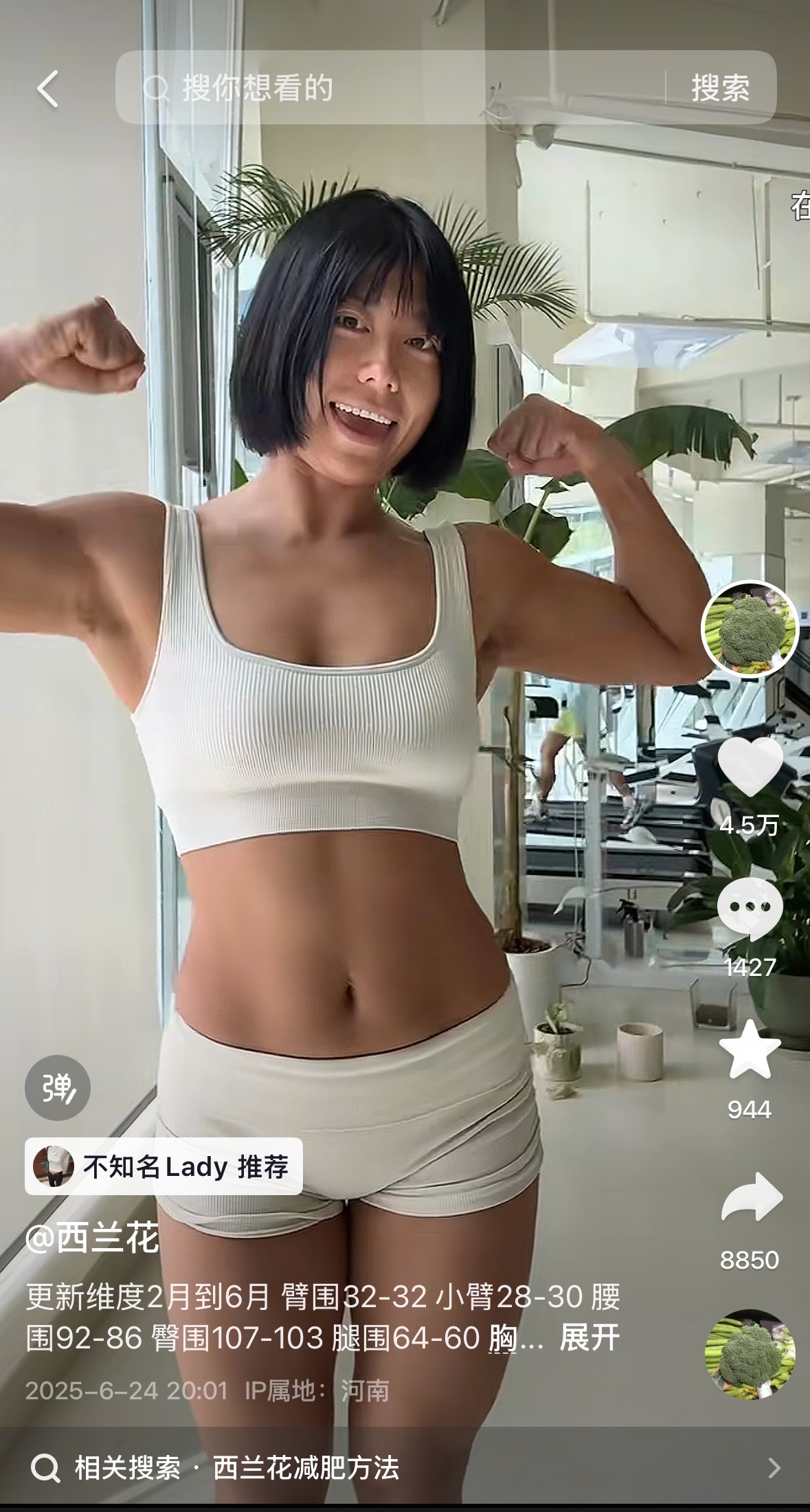Open the comments with 1427 count
810x1512 pixels.
coord(750,909)
